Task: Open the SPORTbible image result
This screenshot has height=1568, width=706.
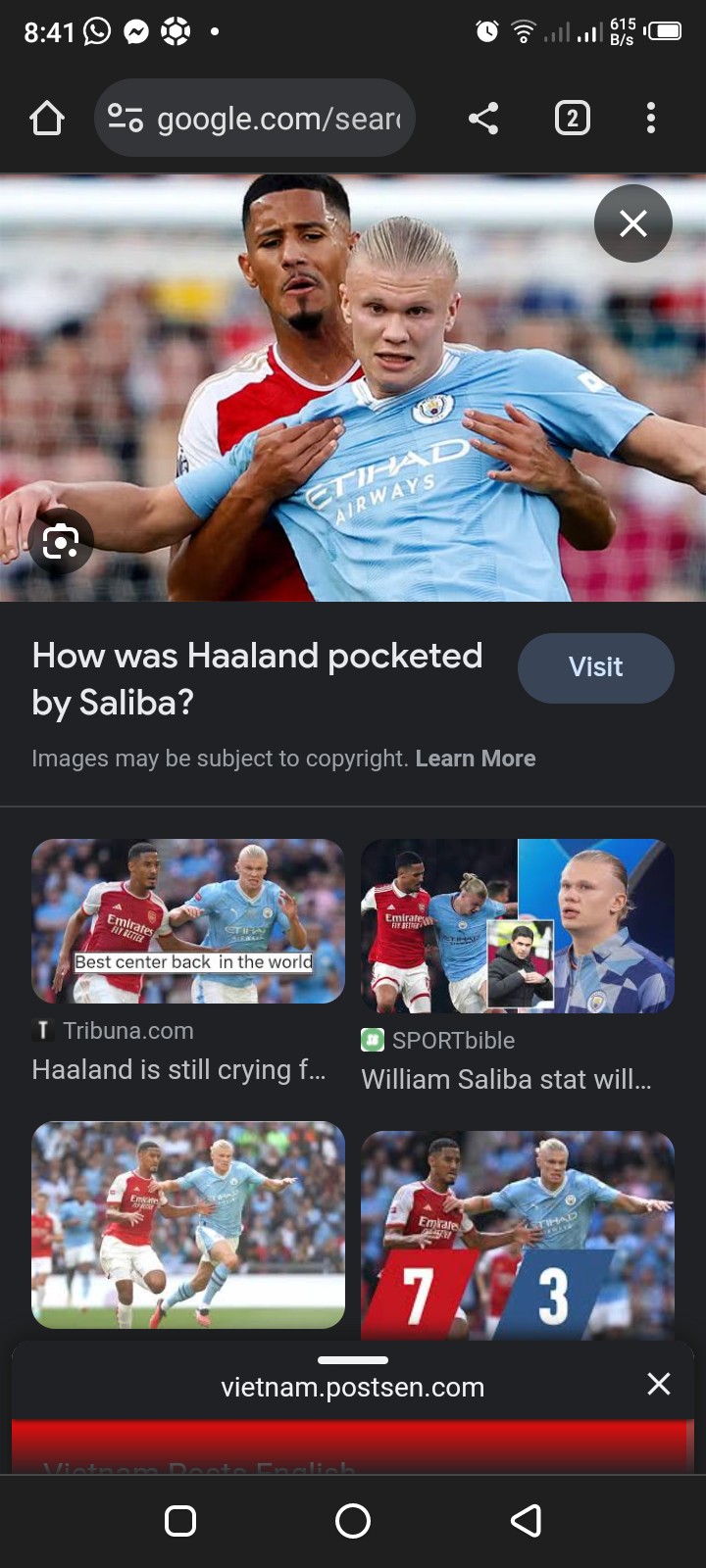Action: pyautogui.click(x=518, y=926)
